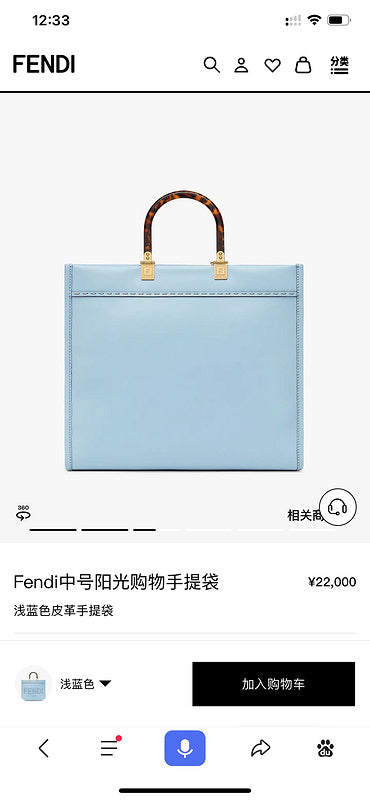The image size is (370, 800).
Task: Open the wishlist heart icon
Action: 272,65
